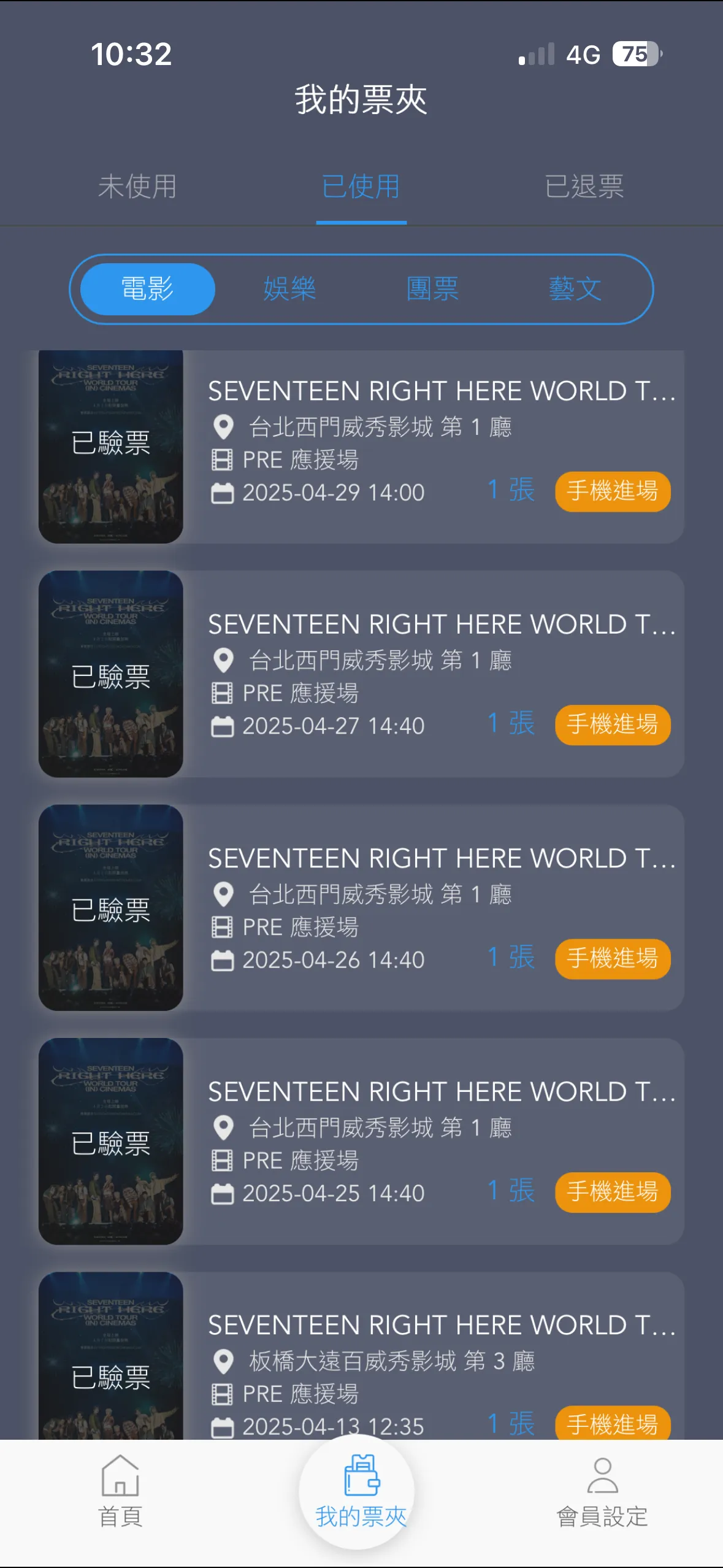Viewport: 723px width, 1568px height.
Task: Tap 我的票夾 in the bottom navigation
Action: [x=361, y=1492]
